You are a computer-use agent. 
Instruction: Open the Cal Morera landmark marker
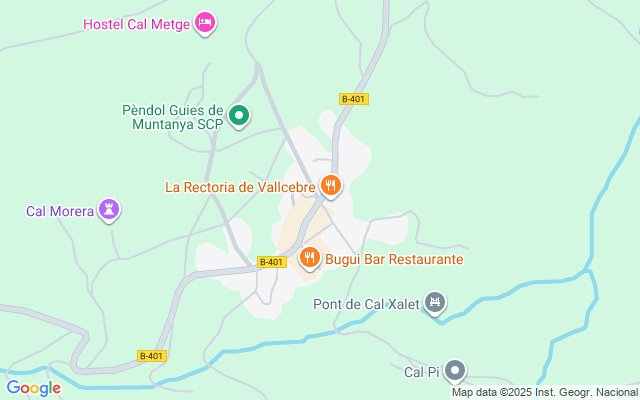(110, 210)
